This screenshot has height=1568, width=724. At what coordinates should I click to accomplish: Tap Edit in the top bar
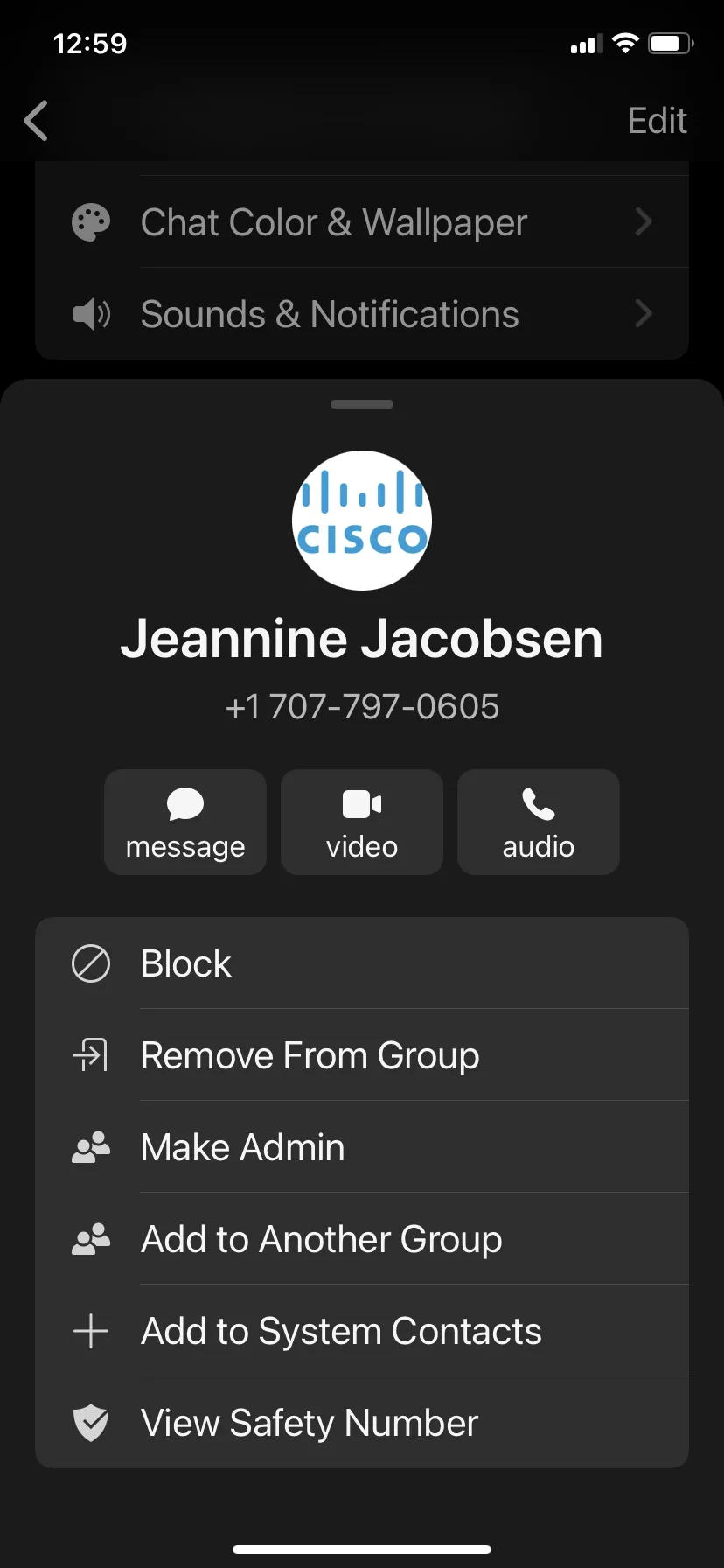coord(658,121)
